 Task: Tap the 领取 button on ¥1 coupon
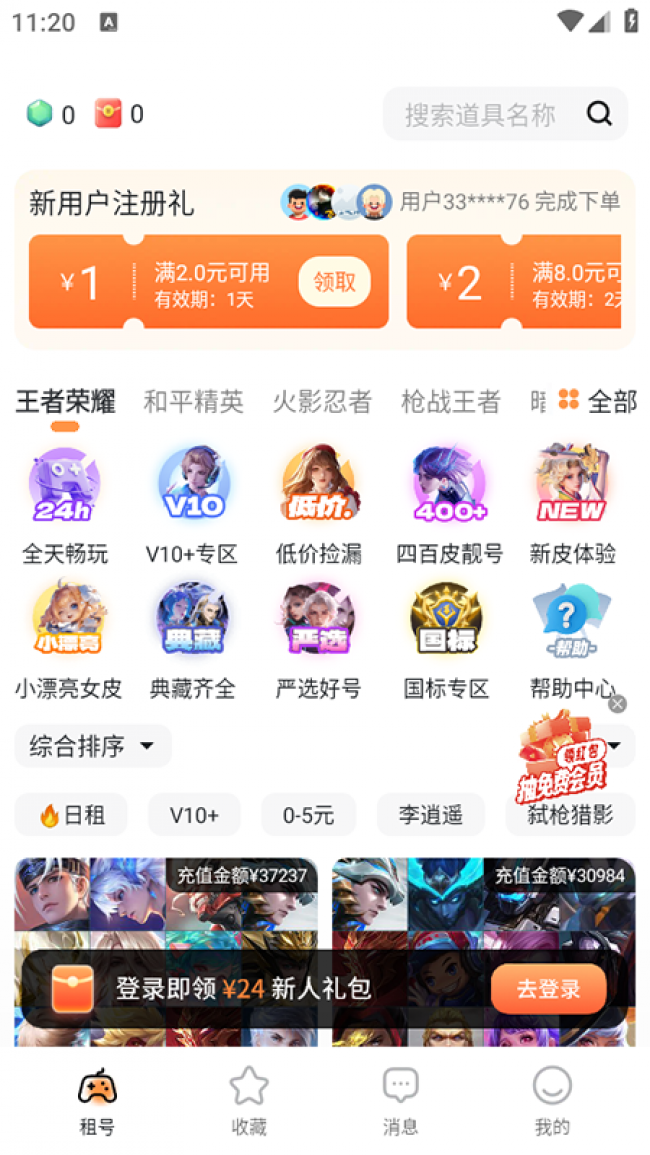334,282
